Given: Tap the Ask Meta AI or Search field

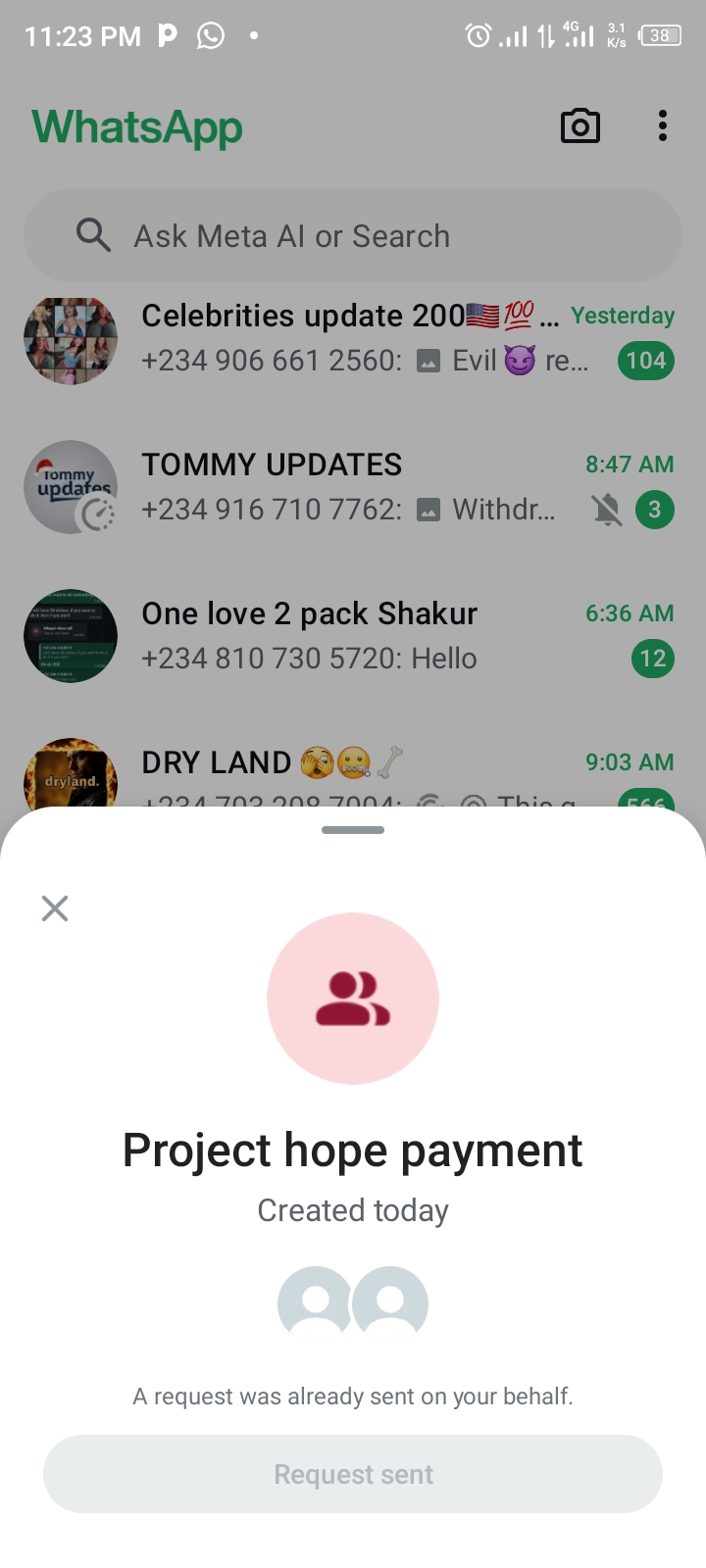Looking at the screenshot, I should point(353,236).
